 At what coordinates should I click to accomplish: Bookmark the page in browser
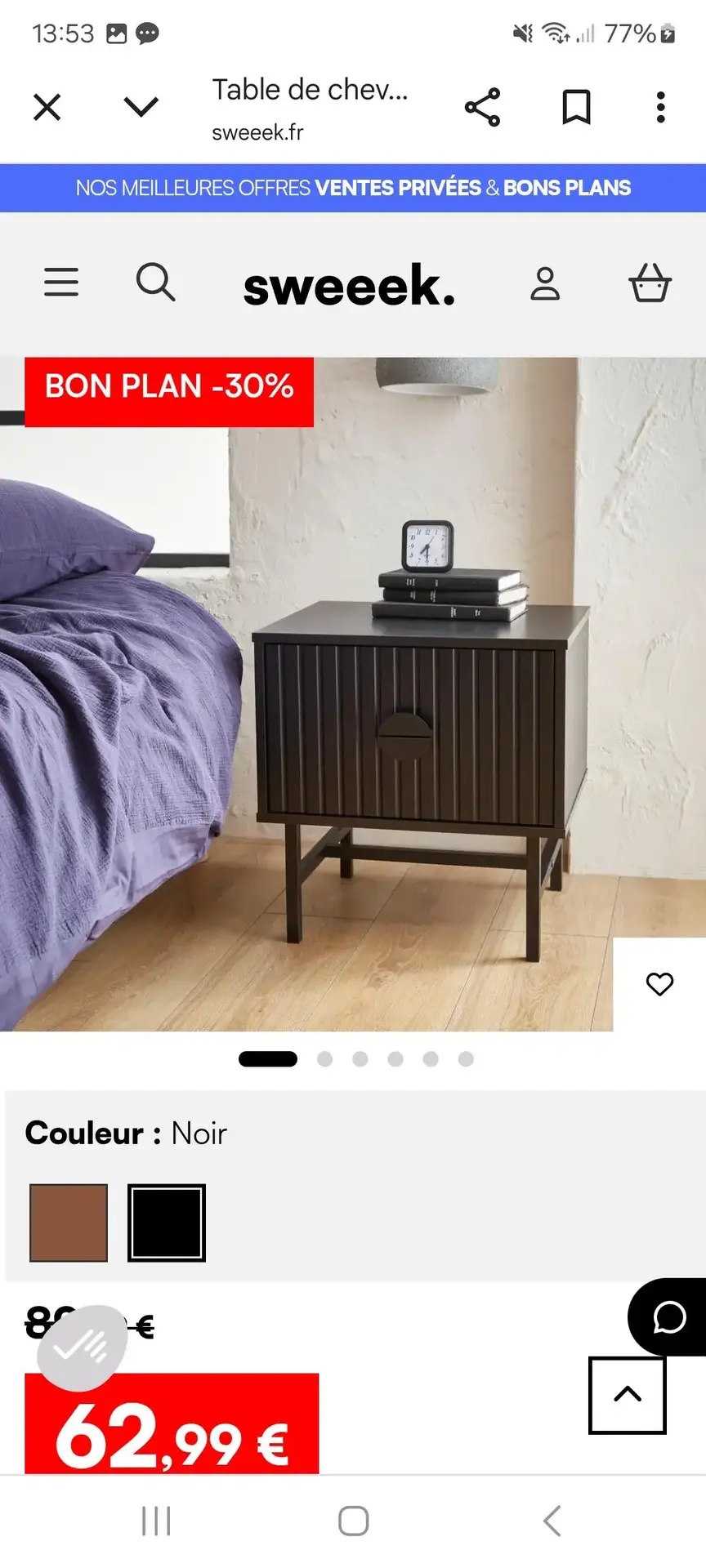(576, 107)
